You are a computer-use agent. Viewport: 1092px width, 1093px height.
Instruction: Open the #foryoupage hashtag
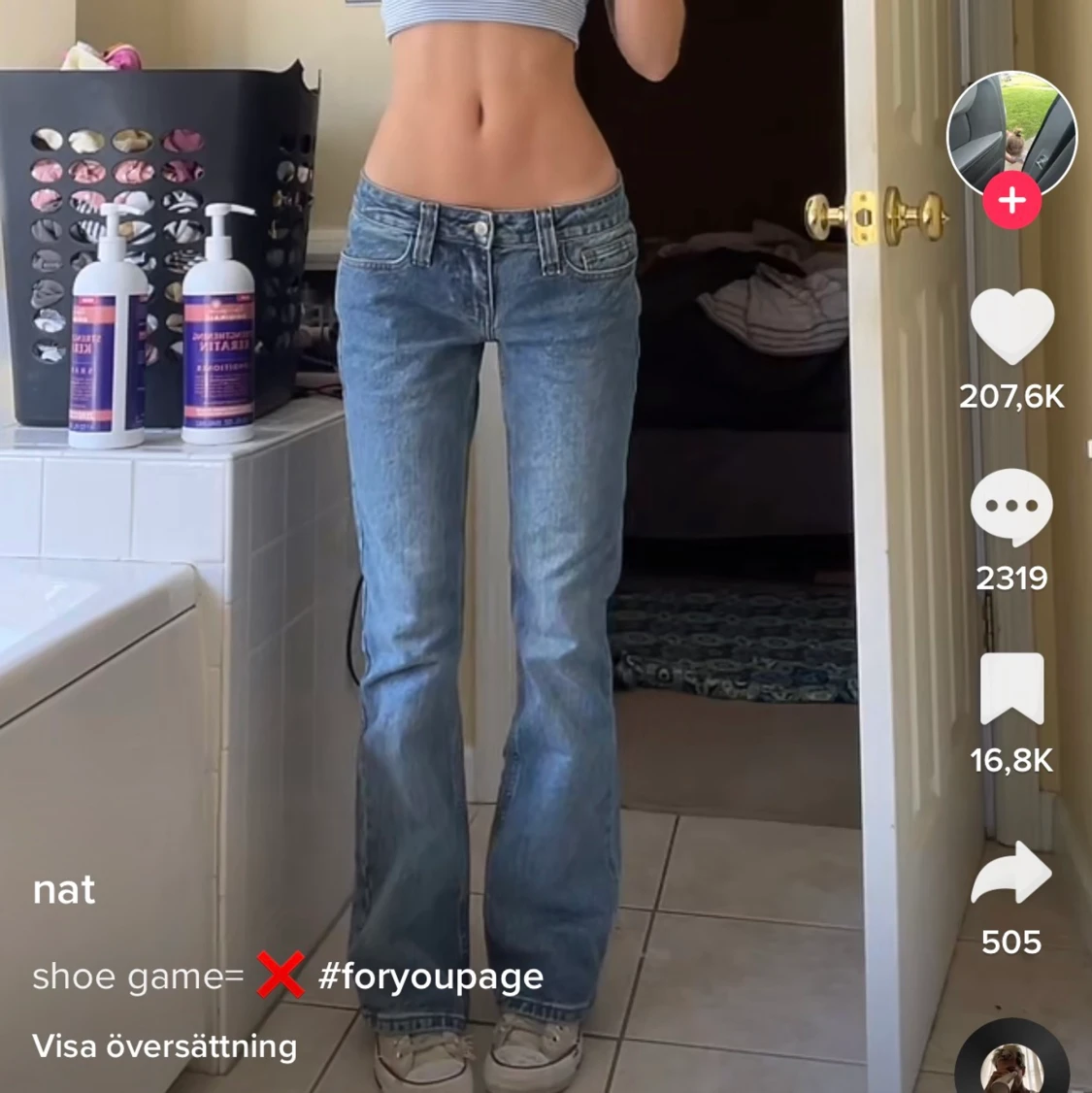(430, 976)
